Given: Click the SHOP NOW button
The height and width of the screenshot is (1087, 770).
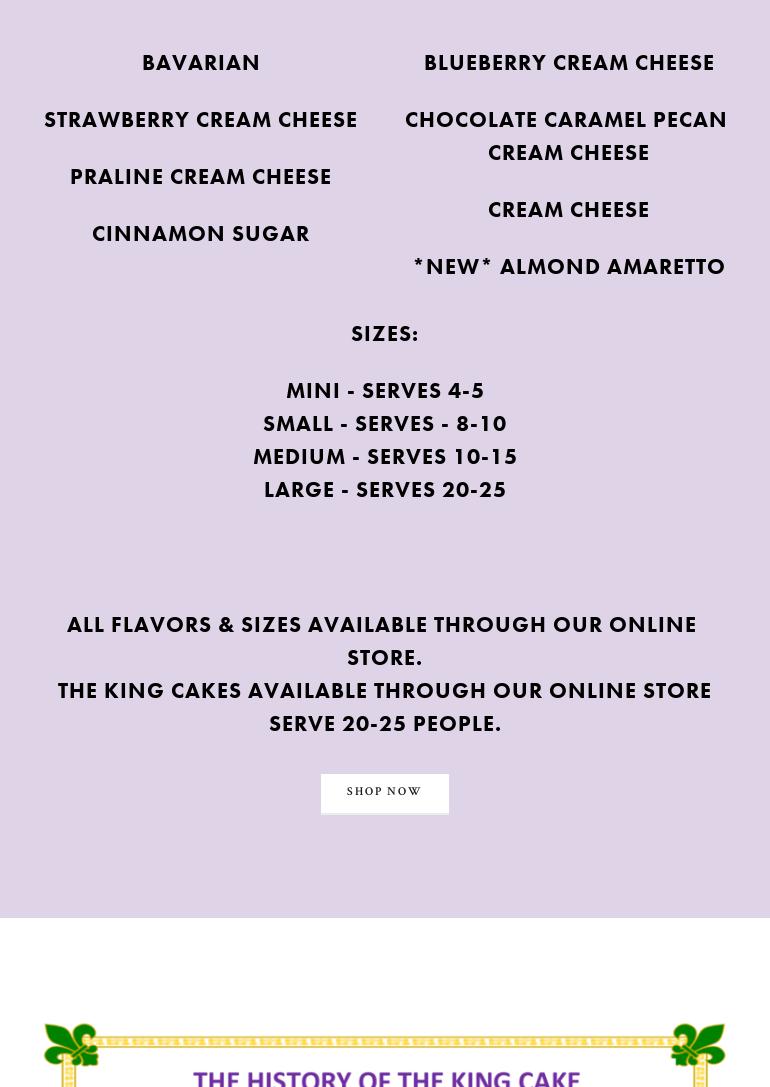Looking at the screenshot, I should (x=385, y=793).
